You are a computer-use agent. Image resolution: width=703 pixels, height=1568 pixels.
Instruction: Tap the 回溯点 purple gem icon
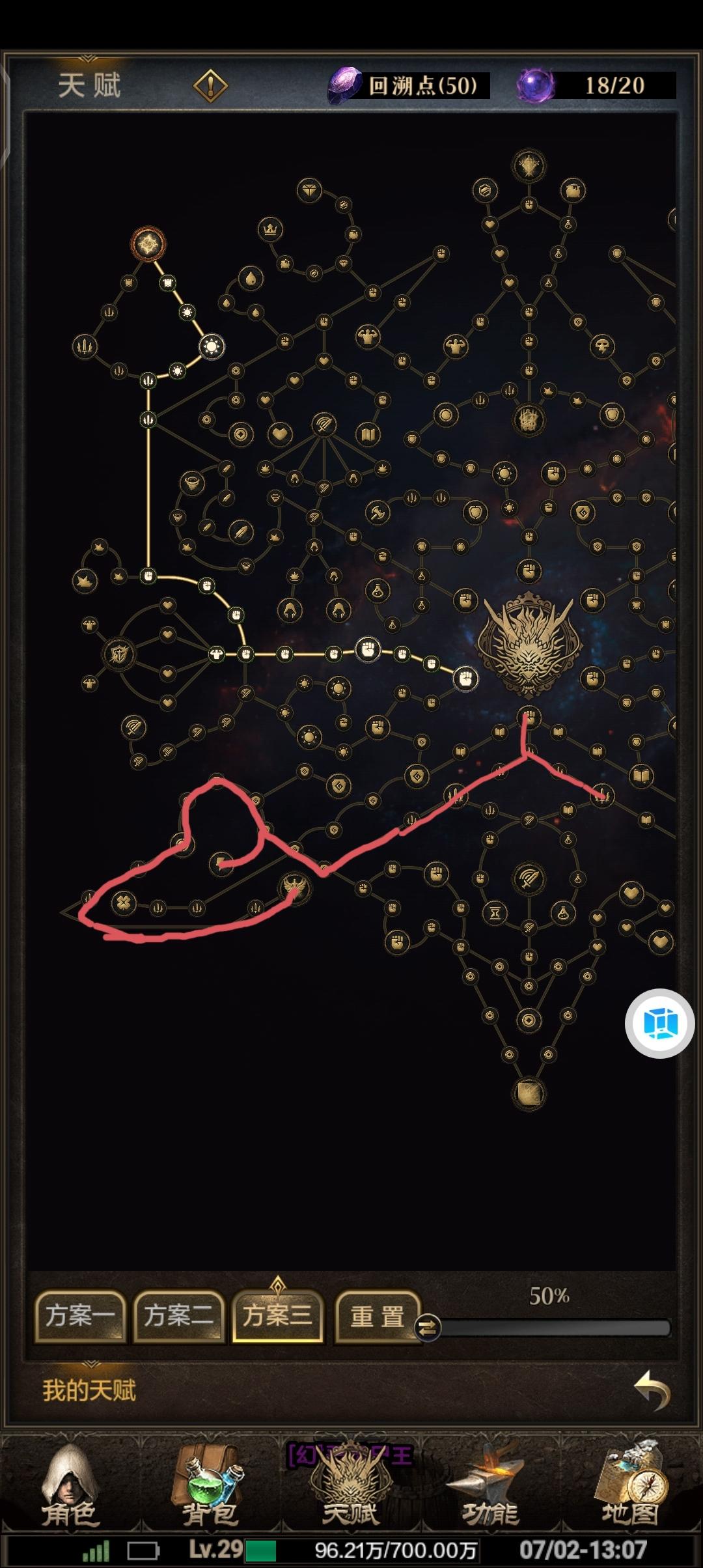click(344, 85)
